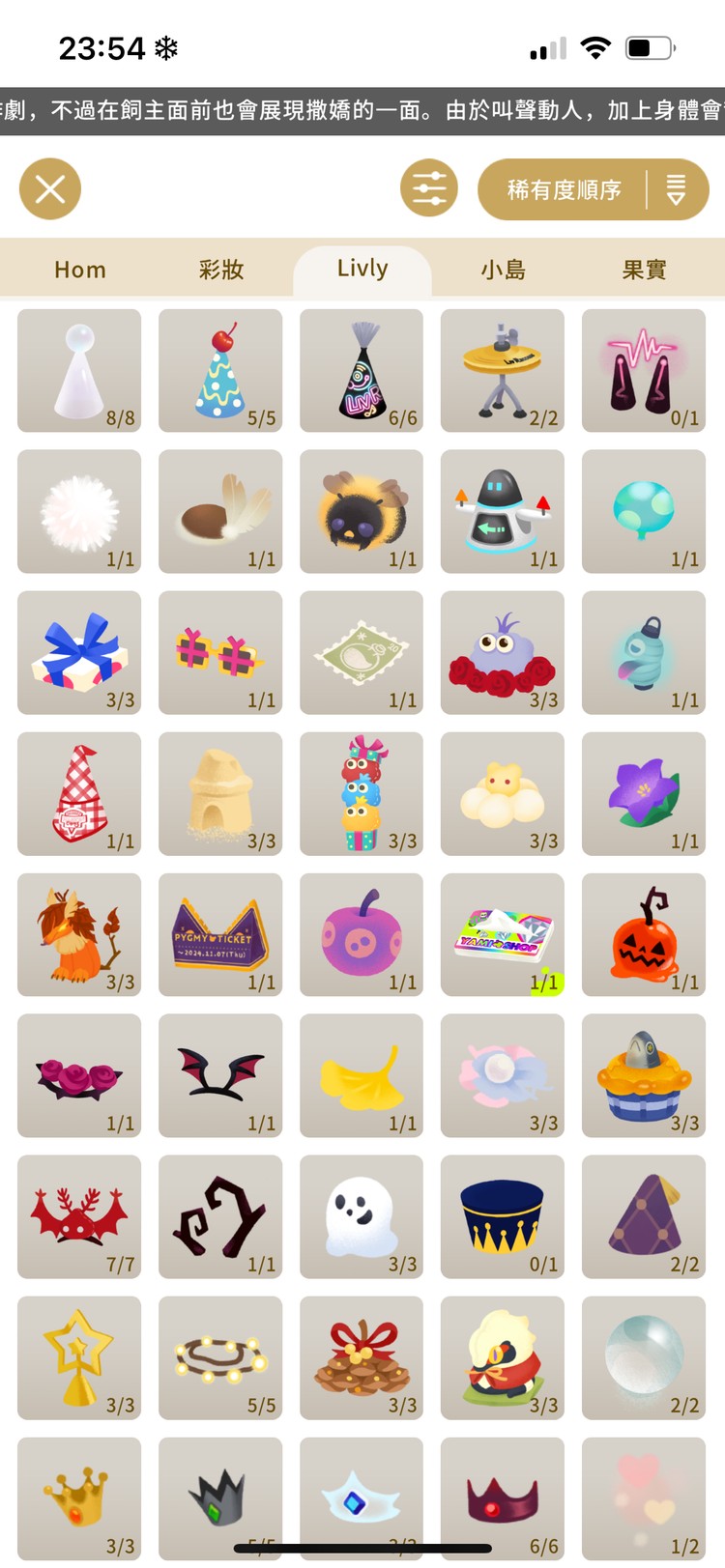
Task: Close the item inventory panel
Action: point(50,189)
